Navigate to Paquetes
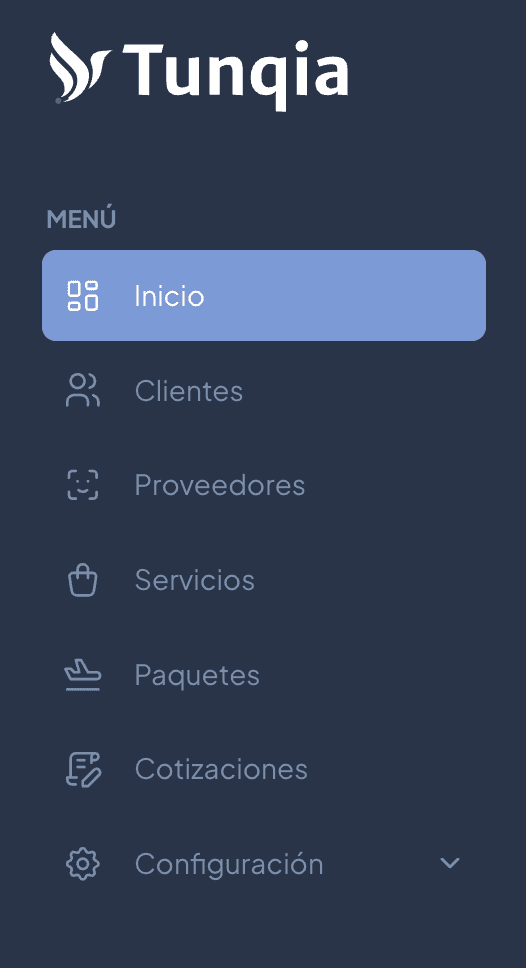Image resolution: width=526 pixels, height=968 pixels. click(x=264, y=675)
